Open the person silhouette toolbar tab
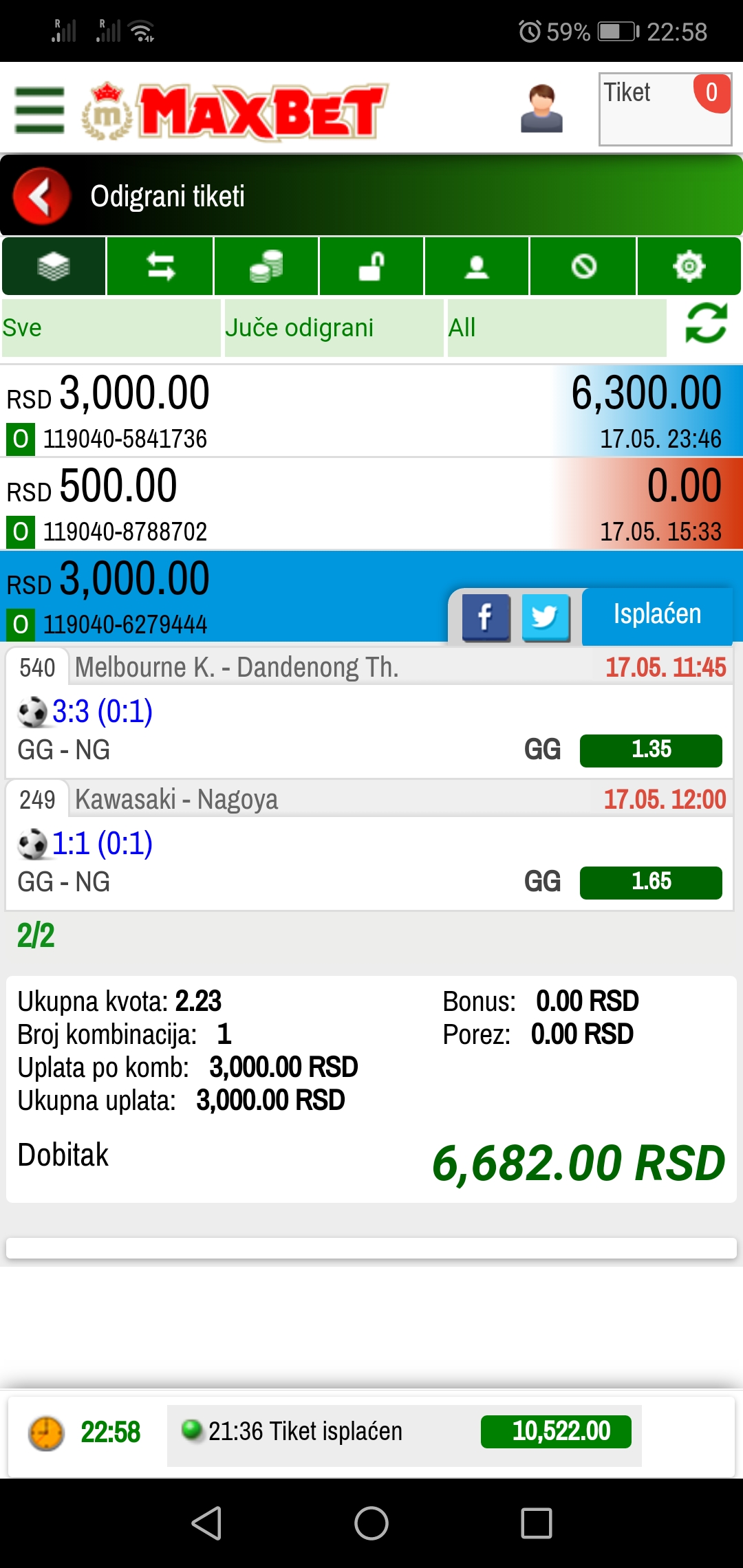Image resolution: width=743 pixels, height=1568 pixels. click(x=477, y=266)
